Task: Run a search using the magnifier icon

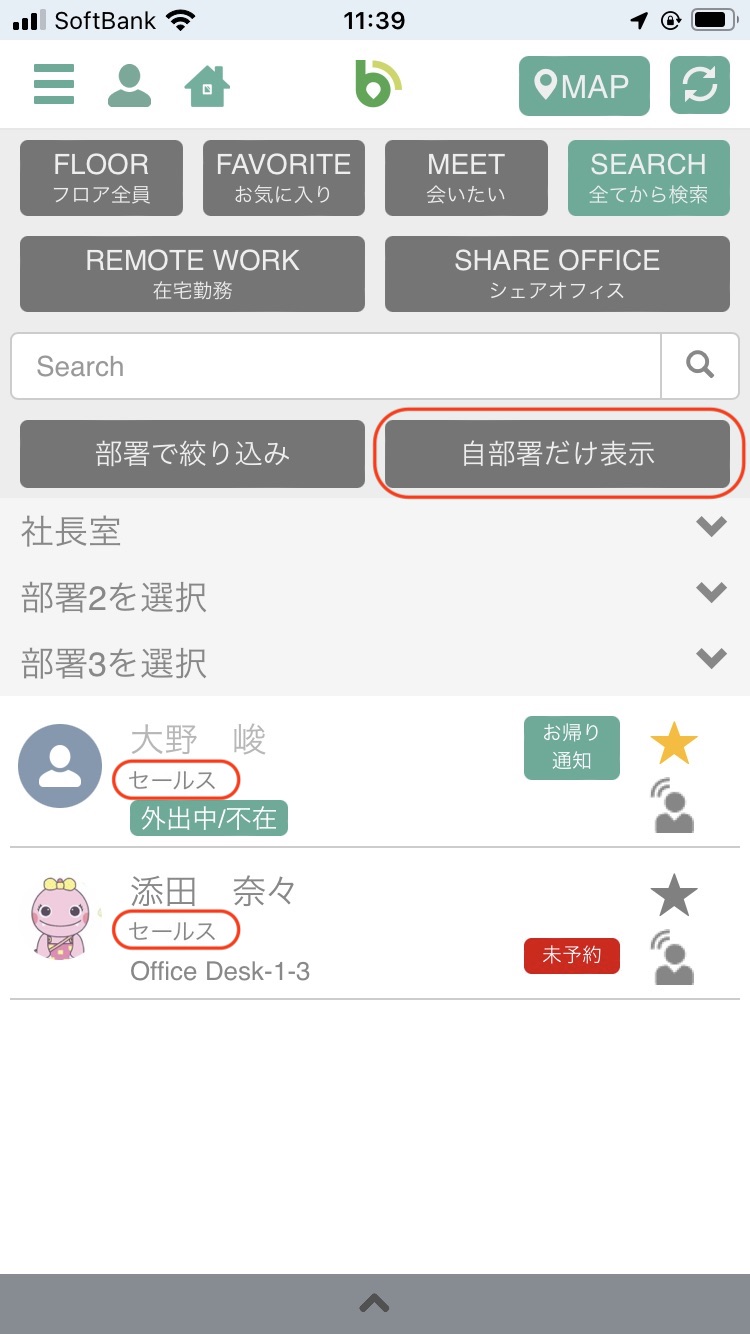Action: click(700, 366)
